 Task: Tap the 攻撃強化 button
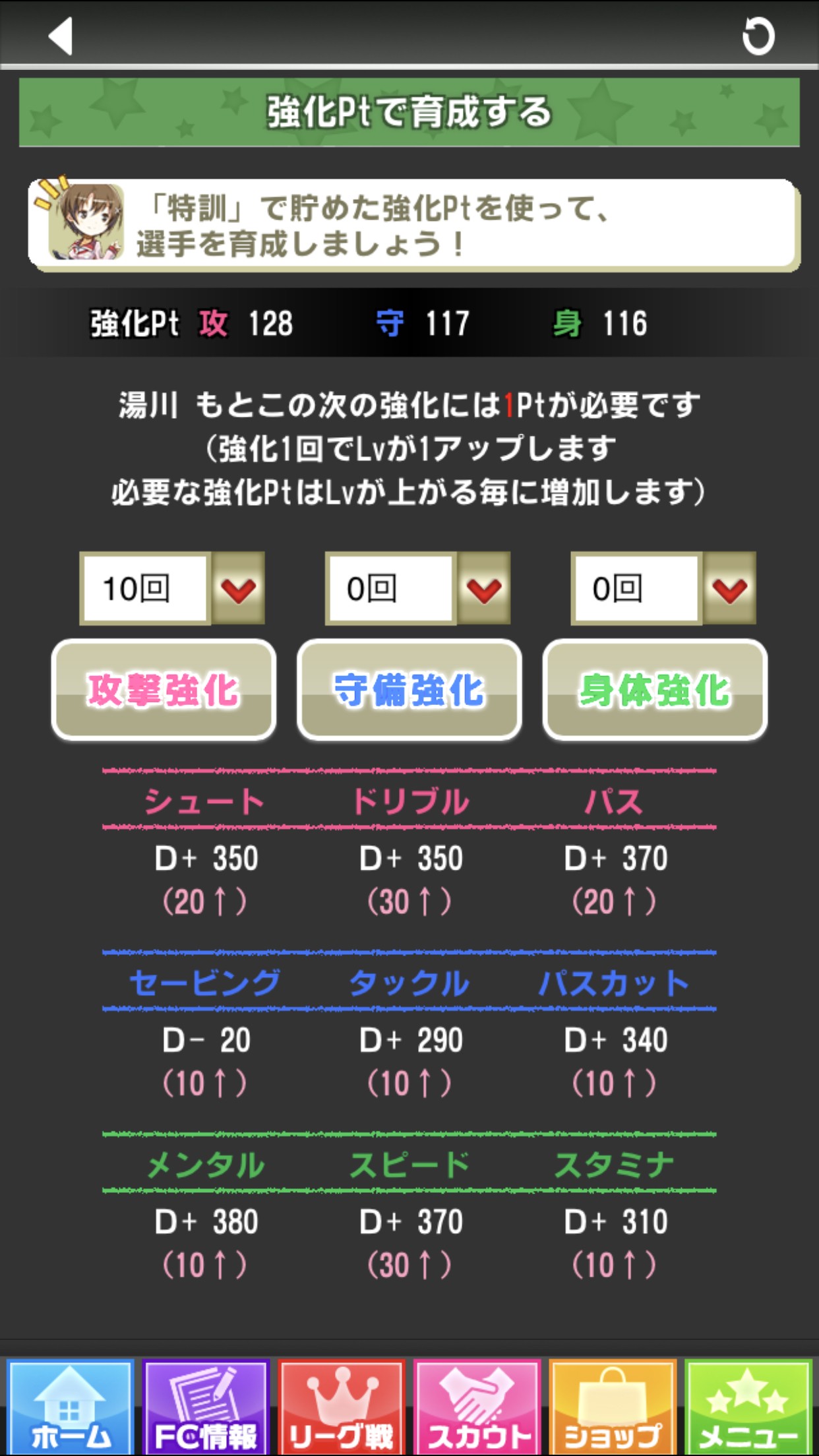[164, 690]
